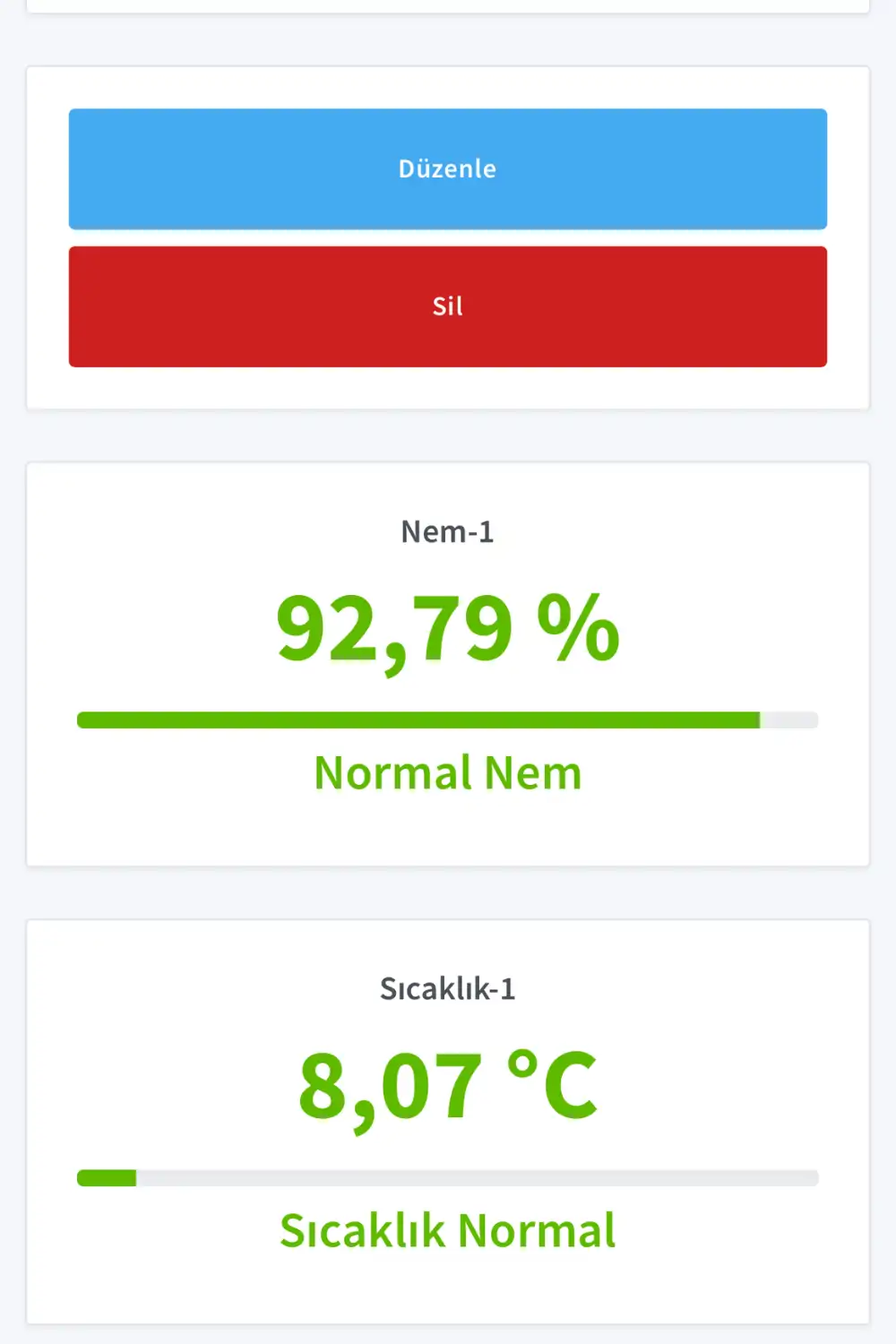Select the Nem-1 sensor title
Screen dimensions: 896x1344
(447, 530)
